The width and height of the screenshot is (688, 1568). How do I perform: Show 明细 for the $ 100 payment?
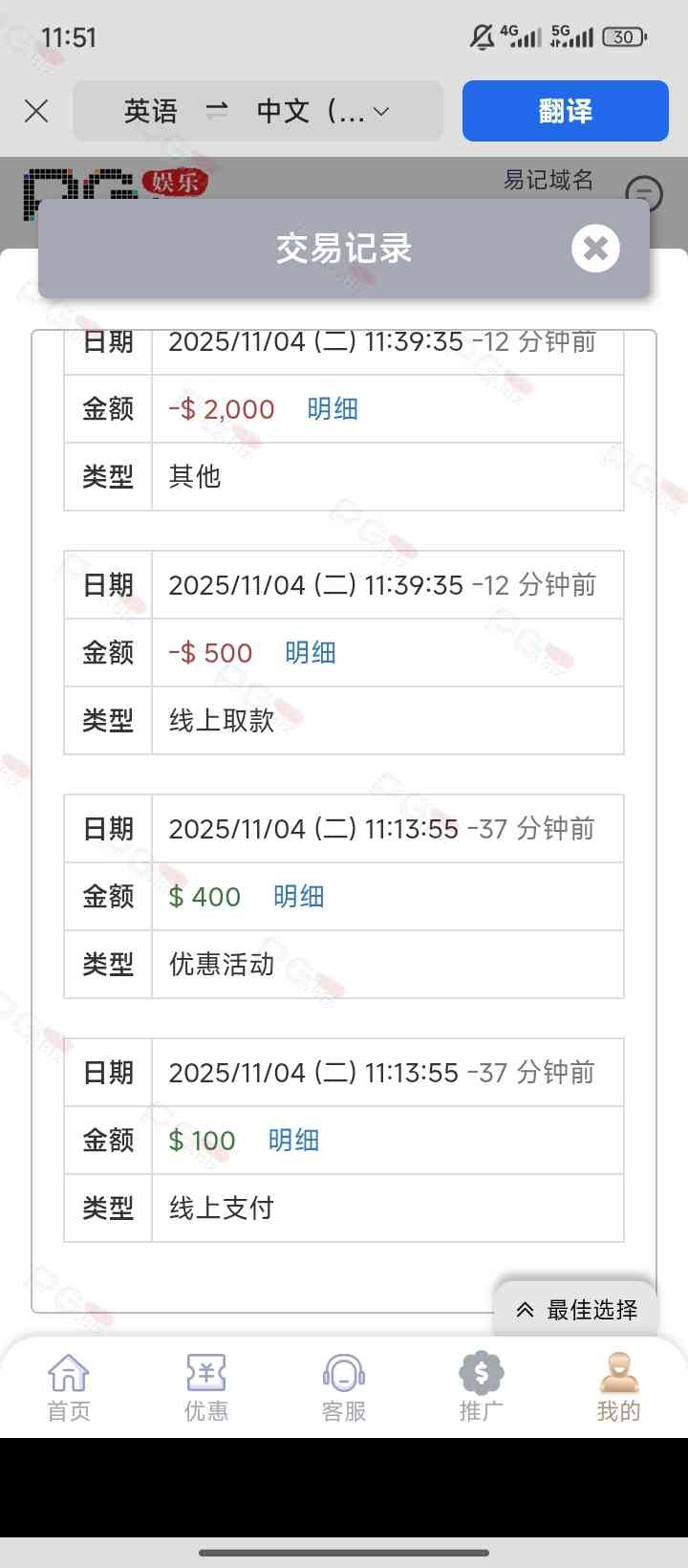pos(293,1141)
